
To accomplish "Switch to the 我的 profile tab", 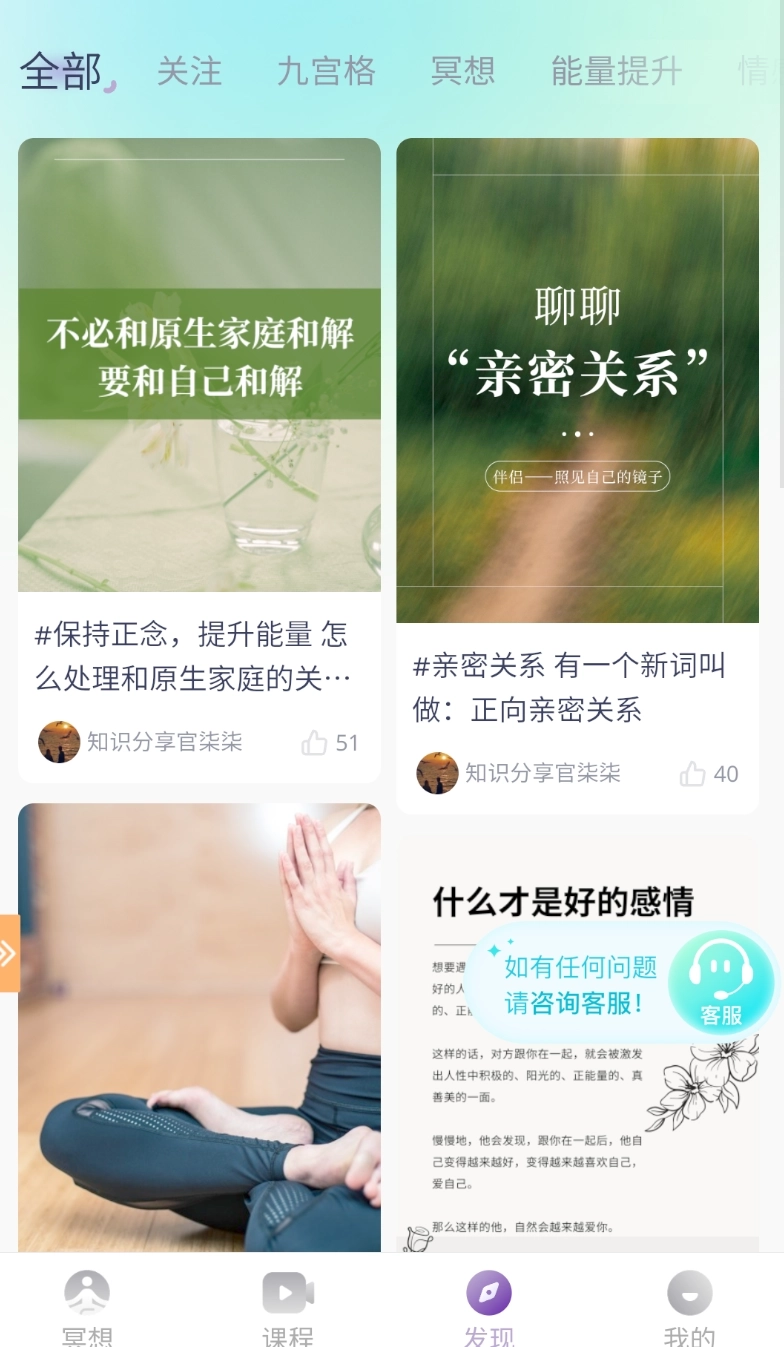I will [689, 1304].
